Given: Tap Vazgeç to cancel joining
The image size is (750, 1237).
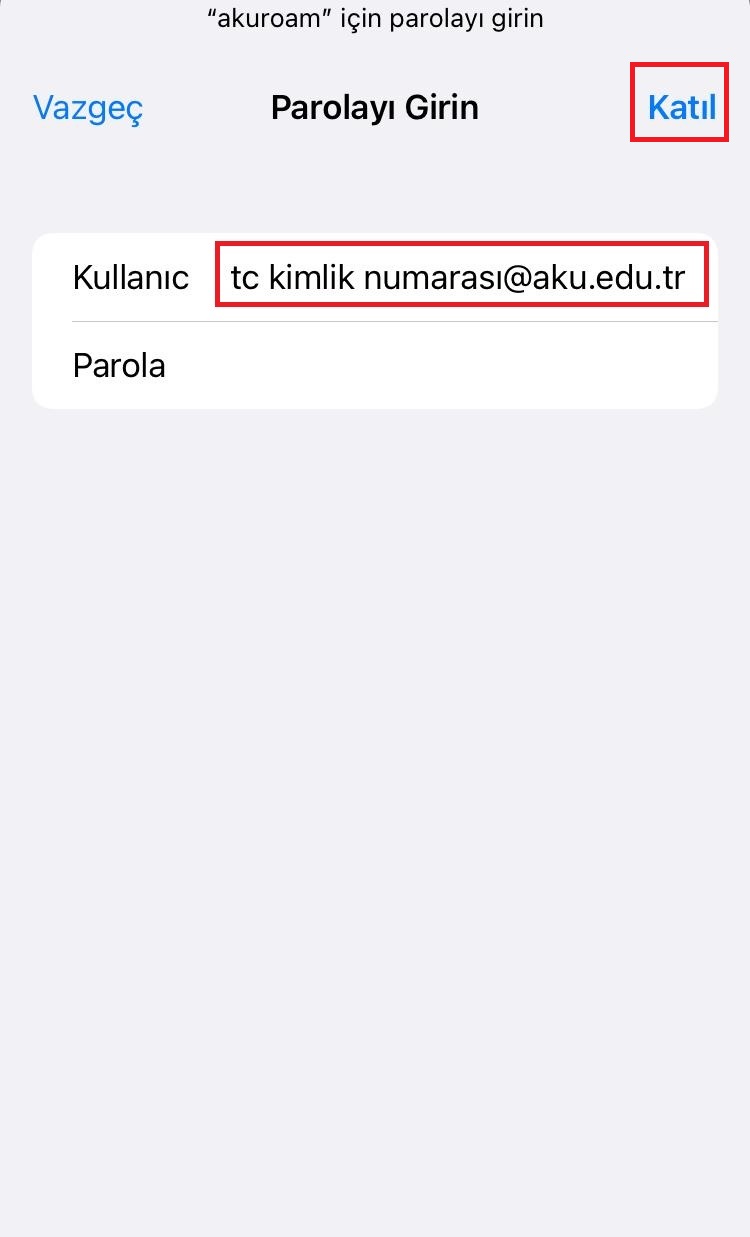Looking at the screenshot, I should [x=88, y=108].
